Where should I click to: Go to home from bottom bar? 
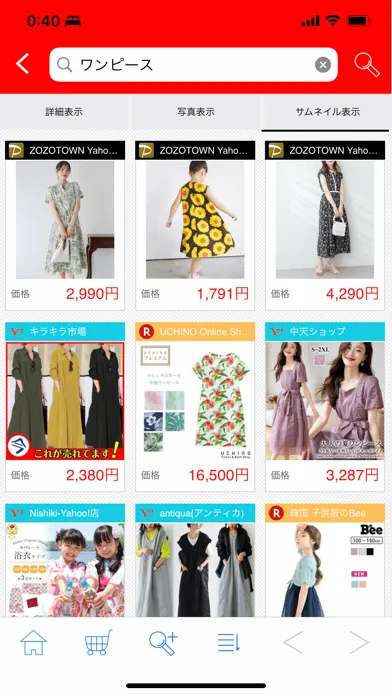[x=34, y=642]
